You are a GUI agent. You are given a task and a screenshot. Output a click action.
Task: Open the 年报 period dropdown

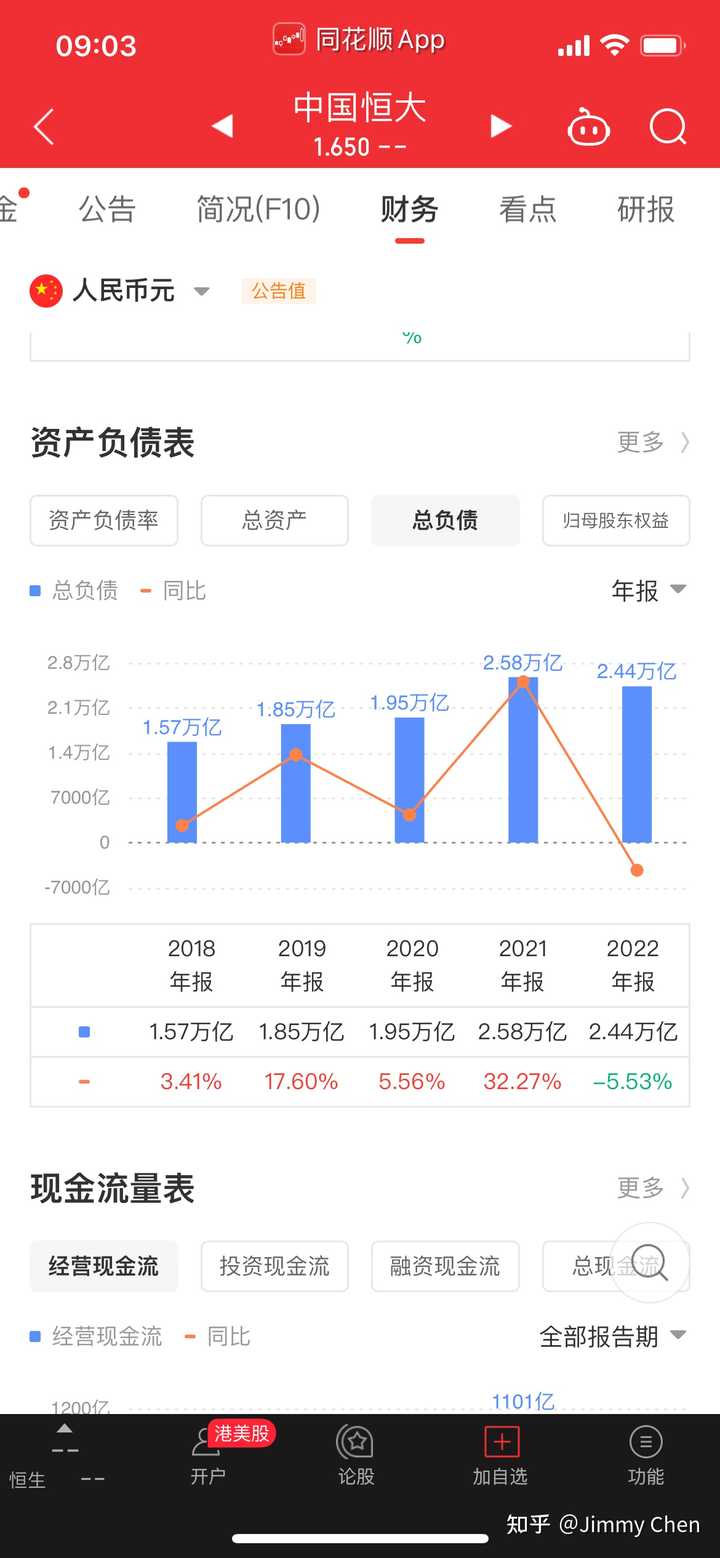649,591
